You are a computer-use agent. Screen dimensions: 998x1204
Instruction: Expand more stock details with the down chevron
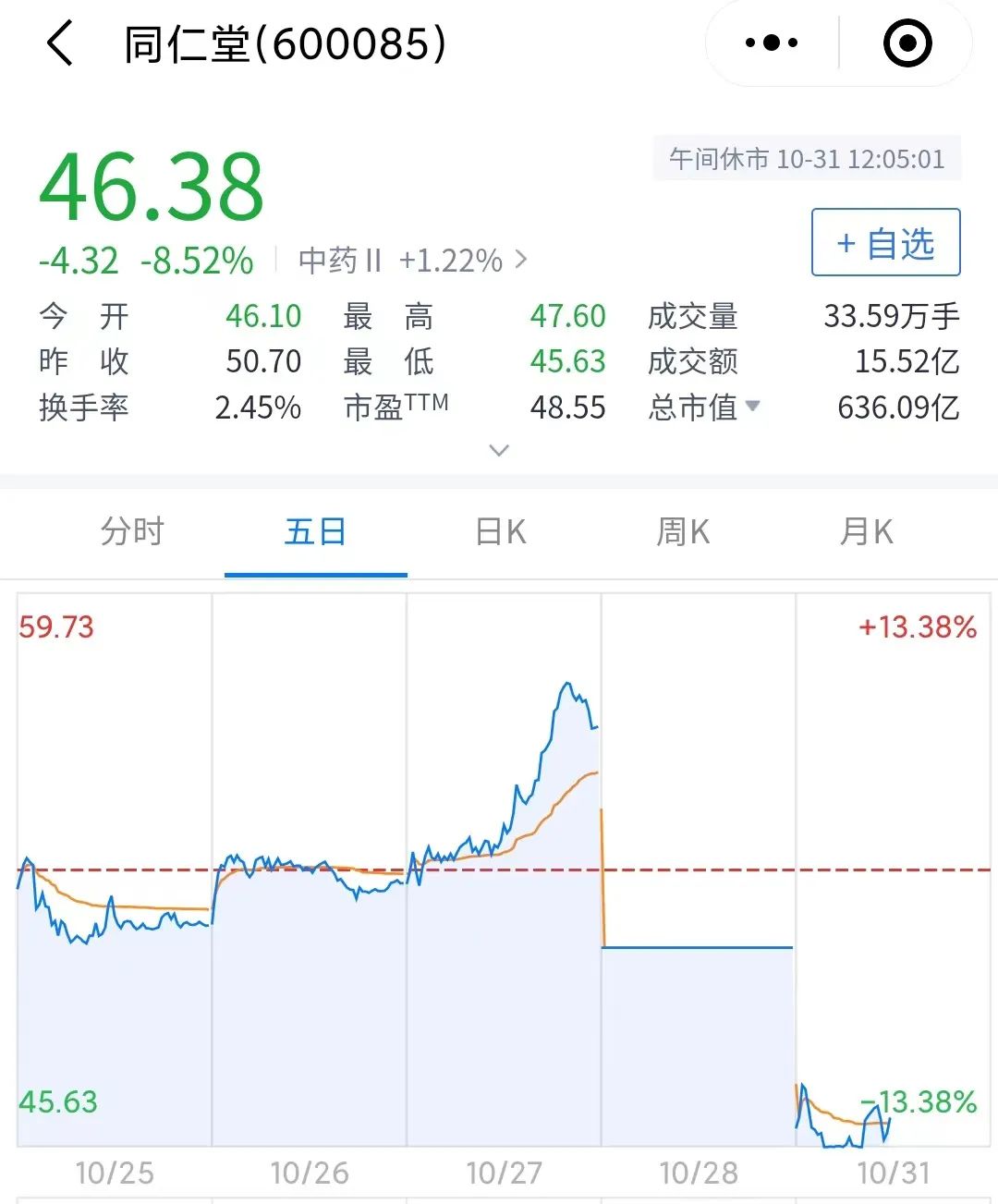[x=499, y=450]
